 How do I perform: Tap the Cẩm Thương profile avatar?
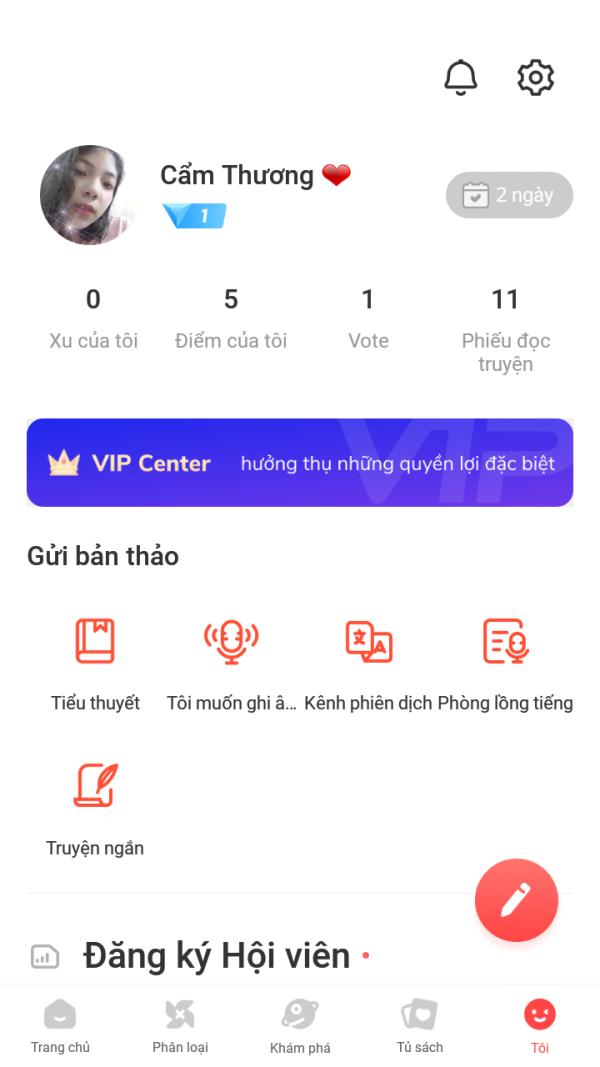tap(87, 195)
